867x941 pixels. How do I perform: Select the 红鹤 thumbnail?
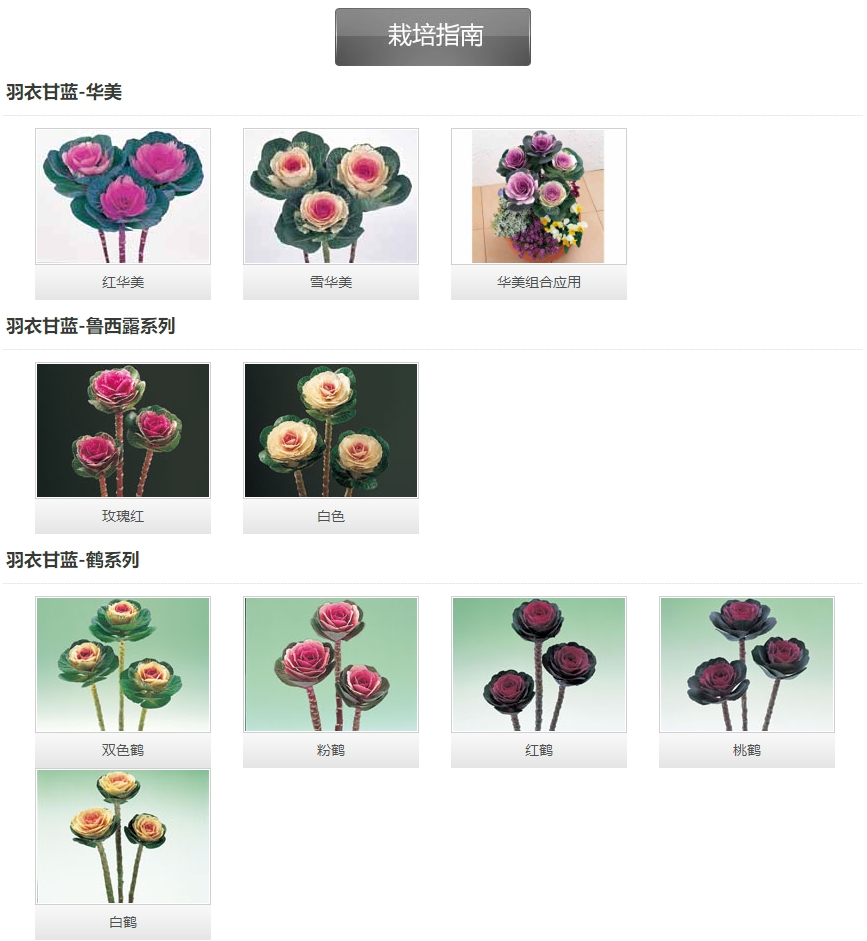click(538, 665)
